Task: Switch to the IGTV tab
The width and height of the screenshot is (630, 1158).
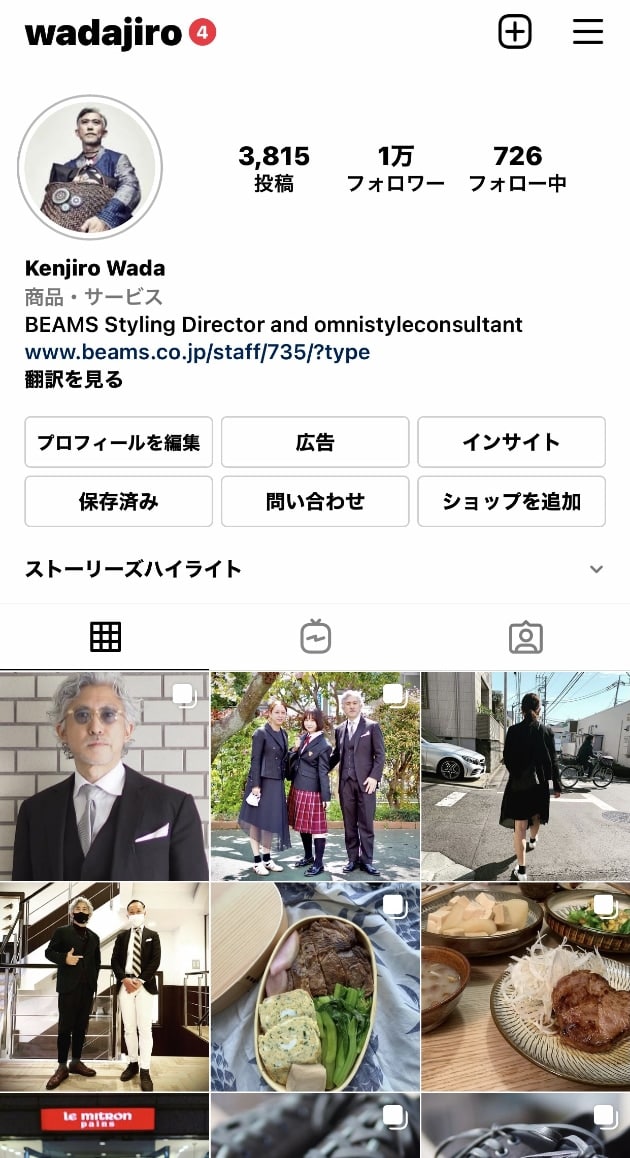Action: pos(315,637)
